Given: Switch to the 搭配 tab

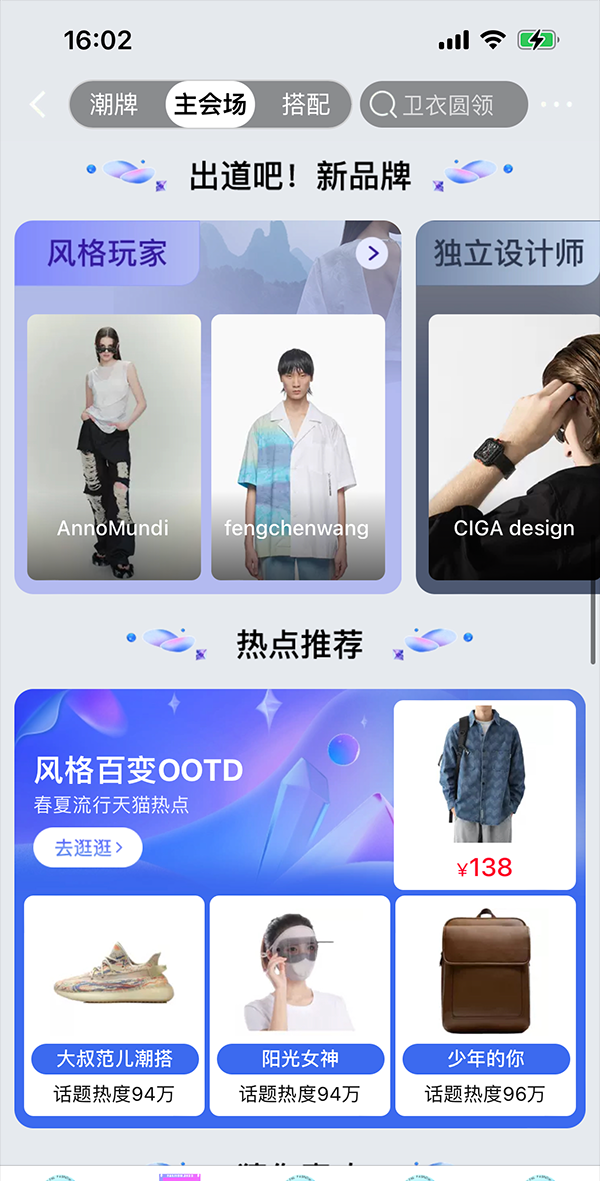Looking at the screenshot, I should tap(305, 104).
